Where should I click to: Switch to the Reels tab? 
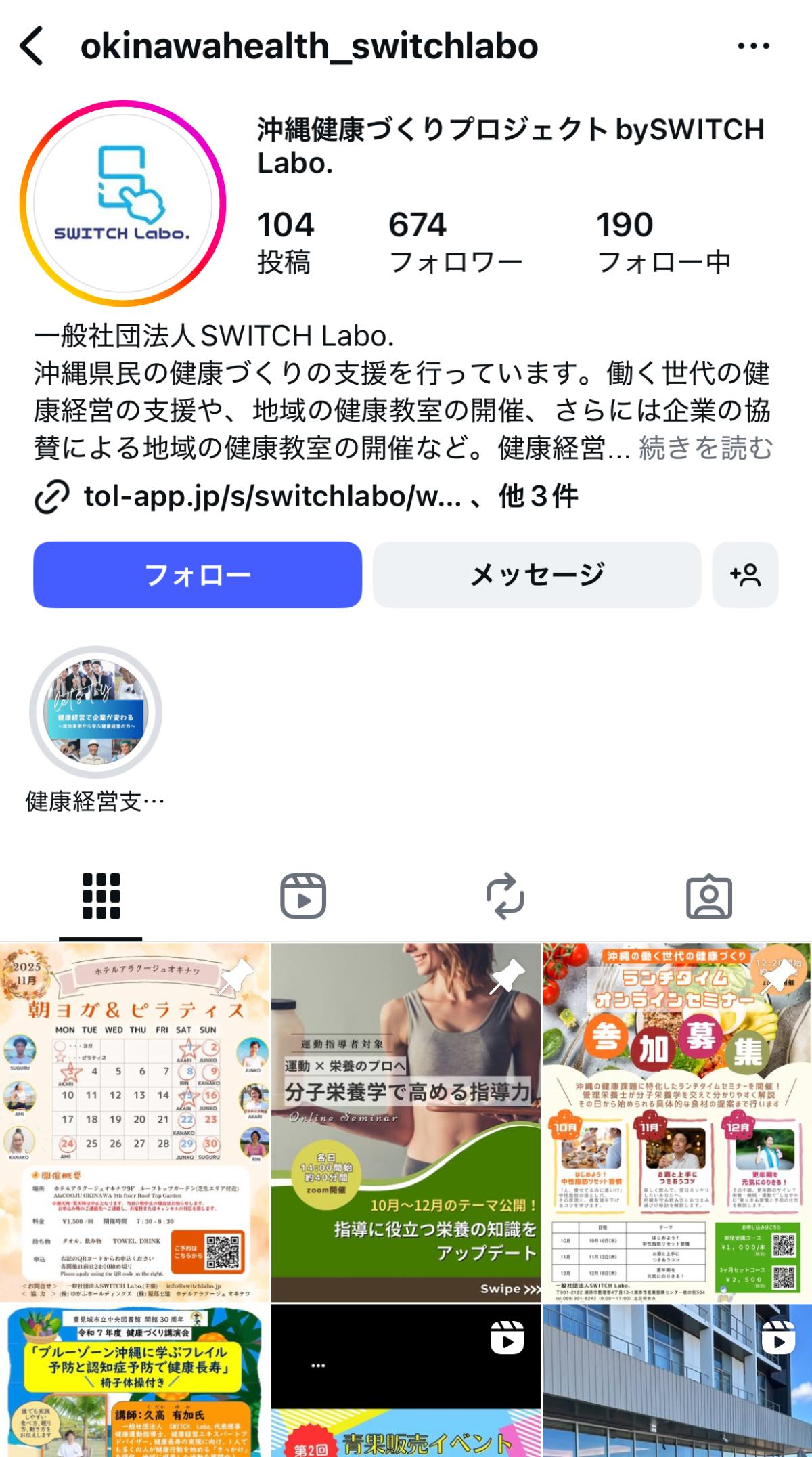tap(303, 896)
